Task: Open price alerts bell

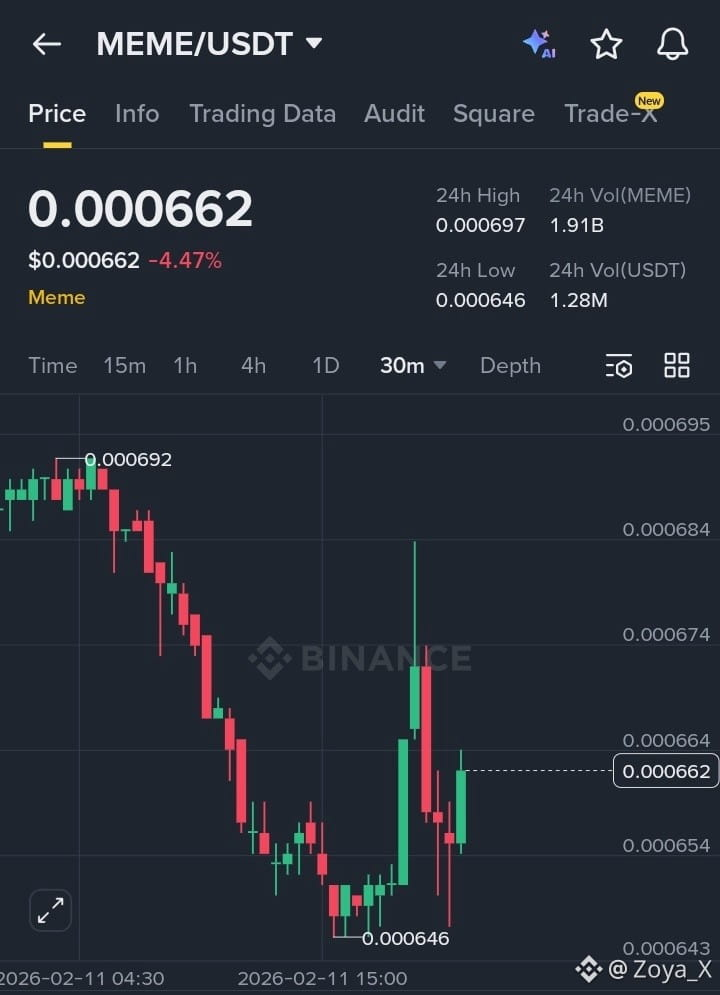Action: [x=672, y=44]
